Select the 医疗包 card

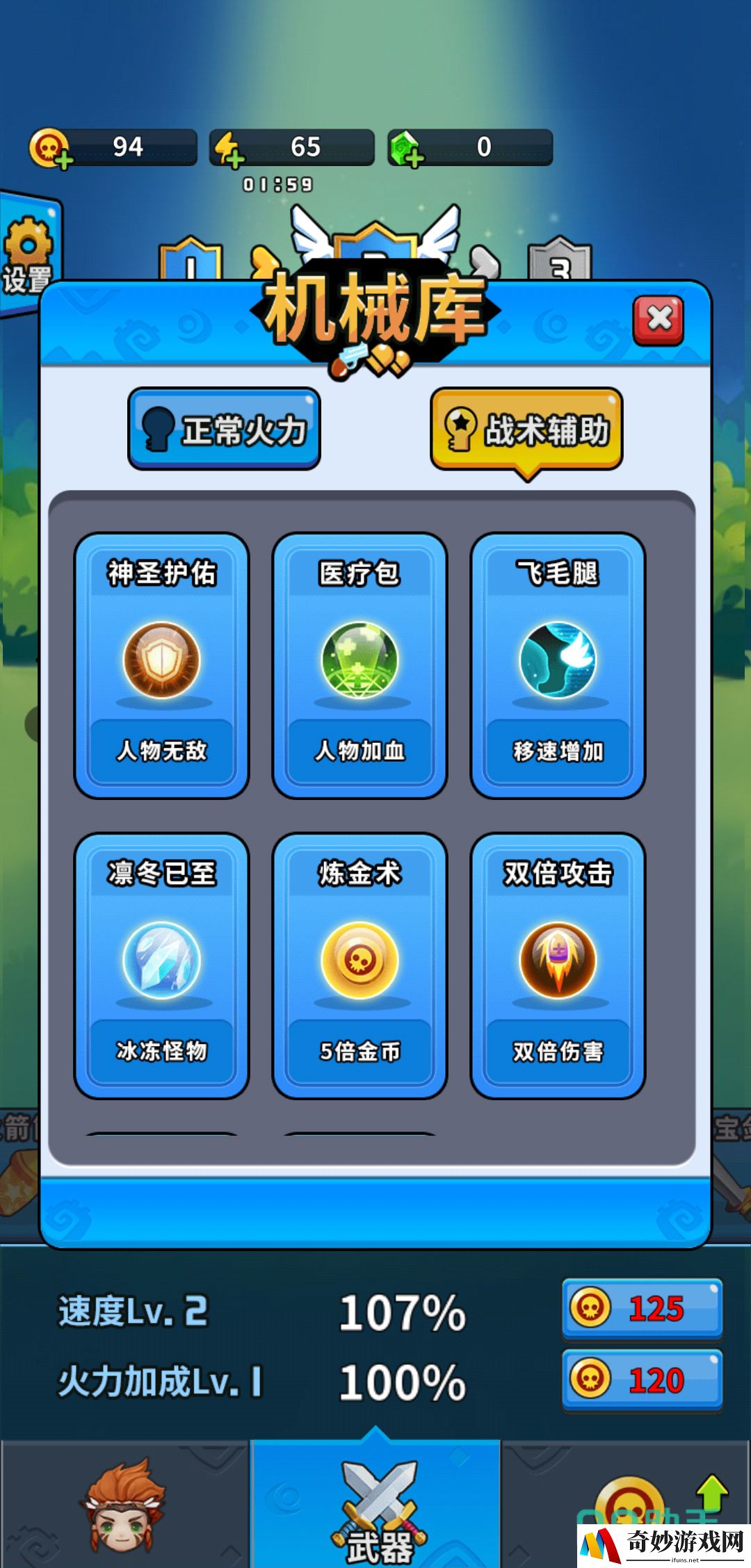pos(360,665)
